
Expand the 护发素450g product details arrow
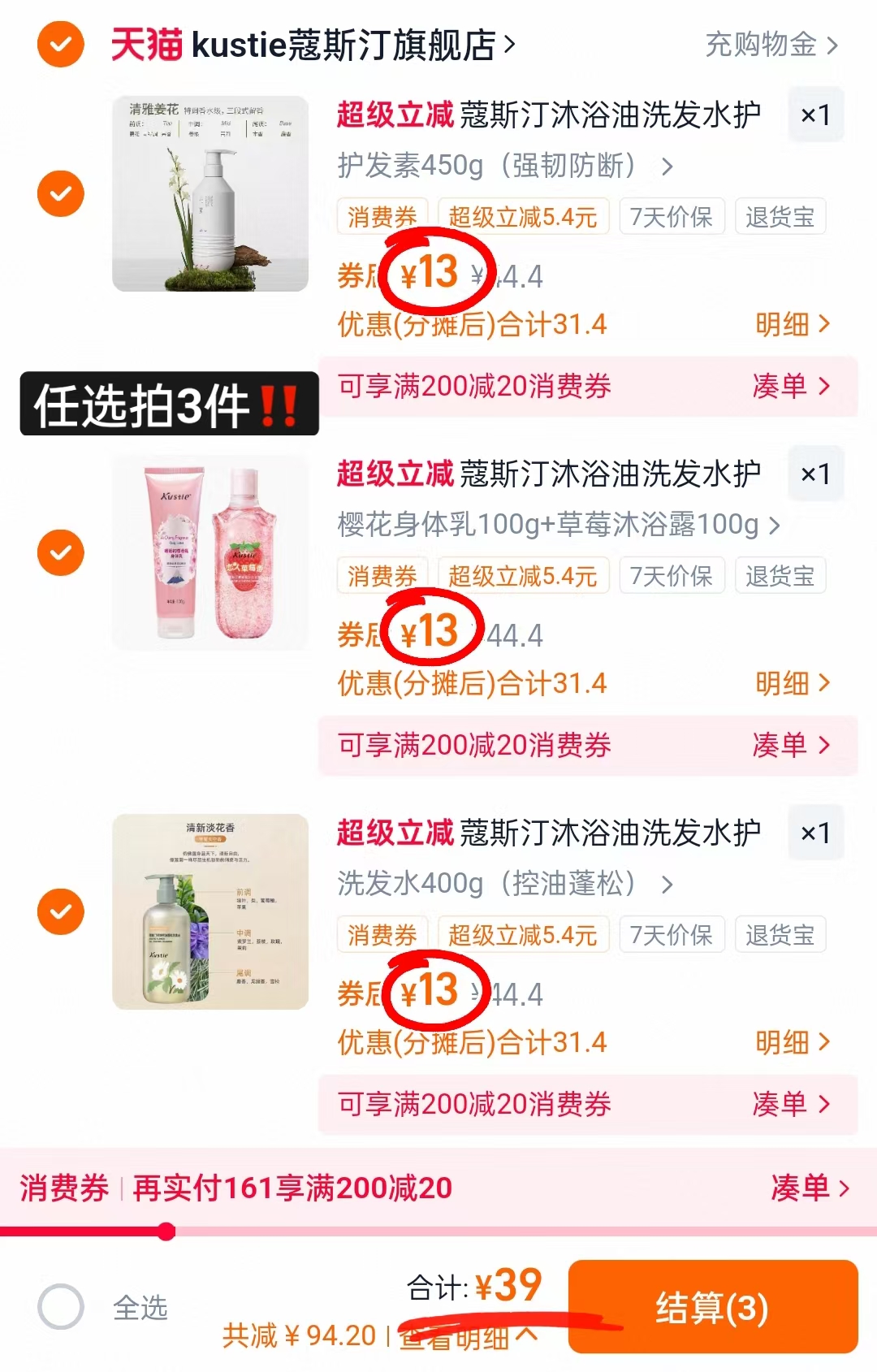coord(669,165)
